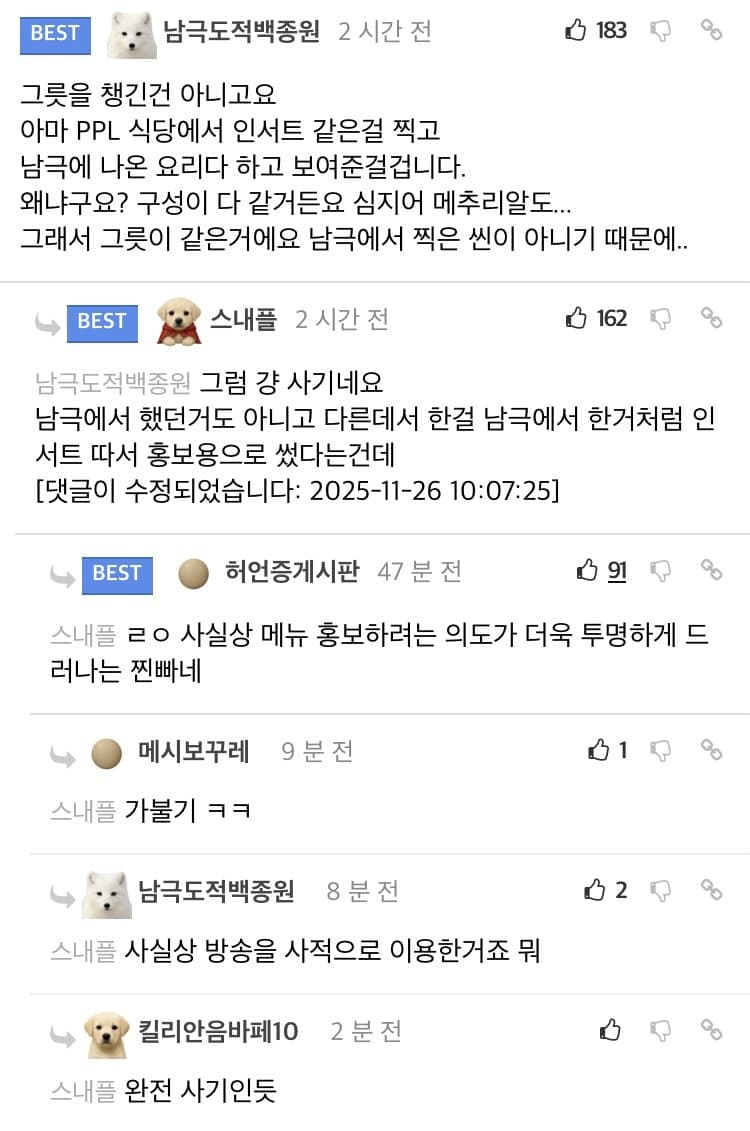The width and height of the screenshot is (750, 1131).
Task: Copy link of 남극도적백종원's top BEST comment
Action: point(711,30)
